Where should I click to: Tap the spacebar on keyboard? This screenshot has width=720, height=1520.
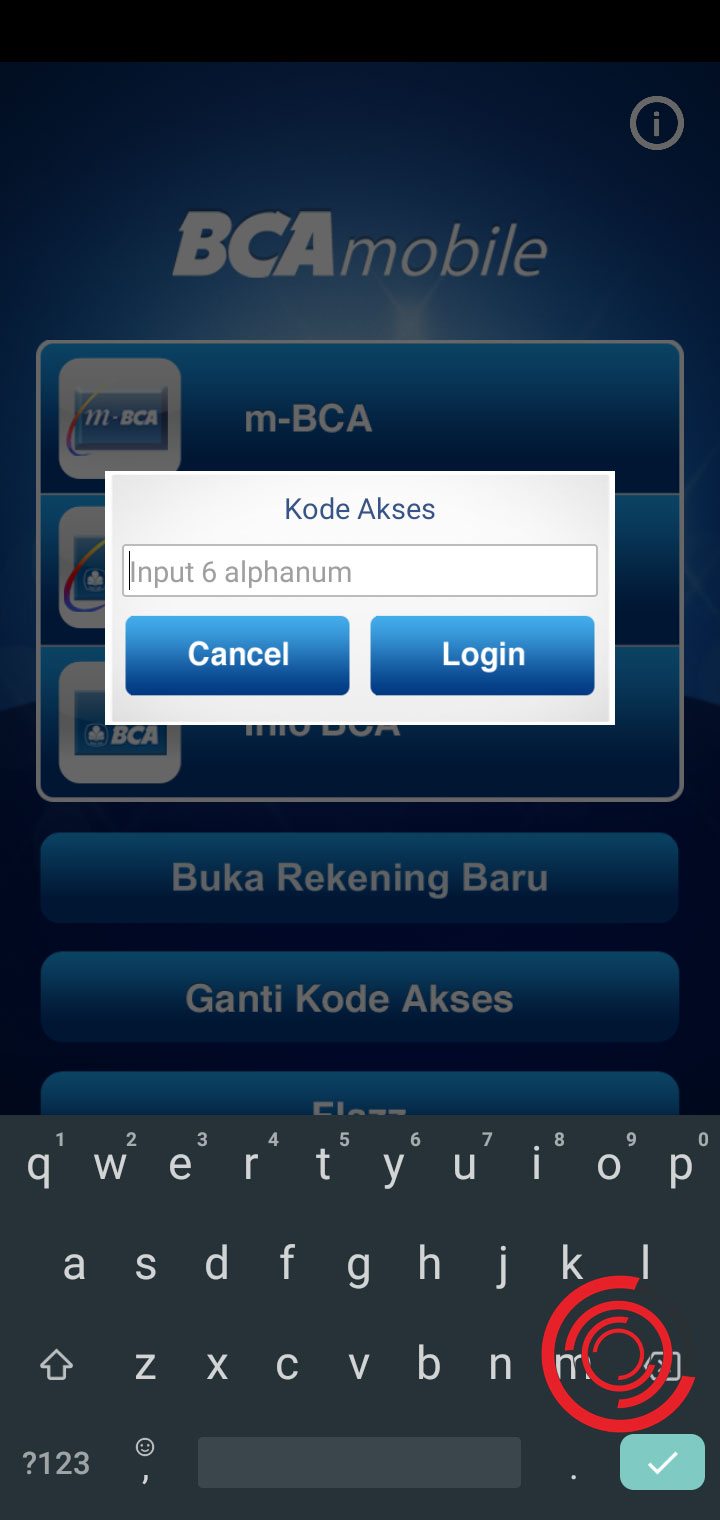point(359,1462)
